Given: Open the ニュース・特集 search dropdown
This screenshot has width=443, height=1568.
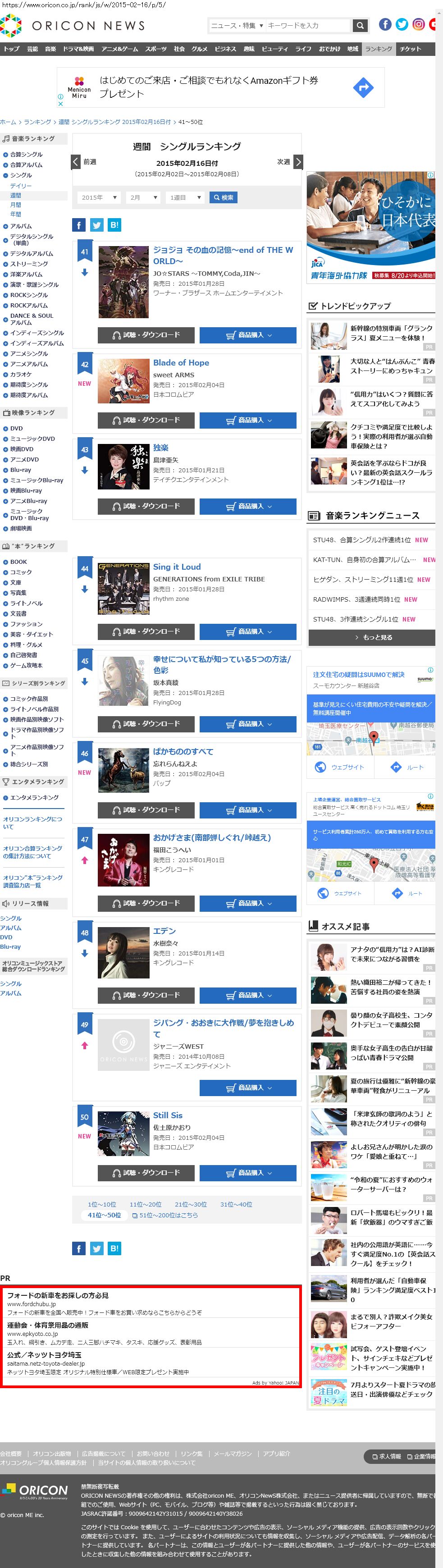Looking at the screenshot, I should point(237,26).
